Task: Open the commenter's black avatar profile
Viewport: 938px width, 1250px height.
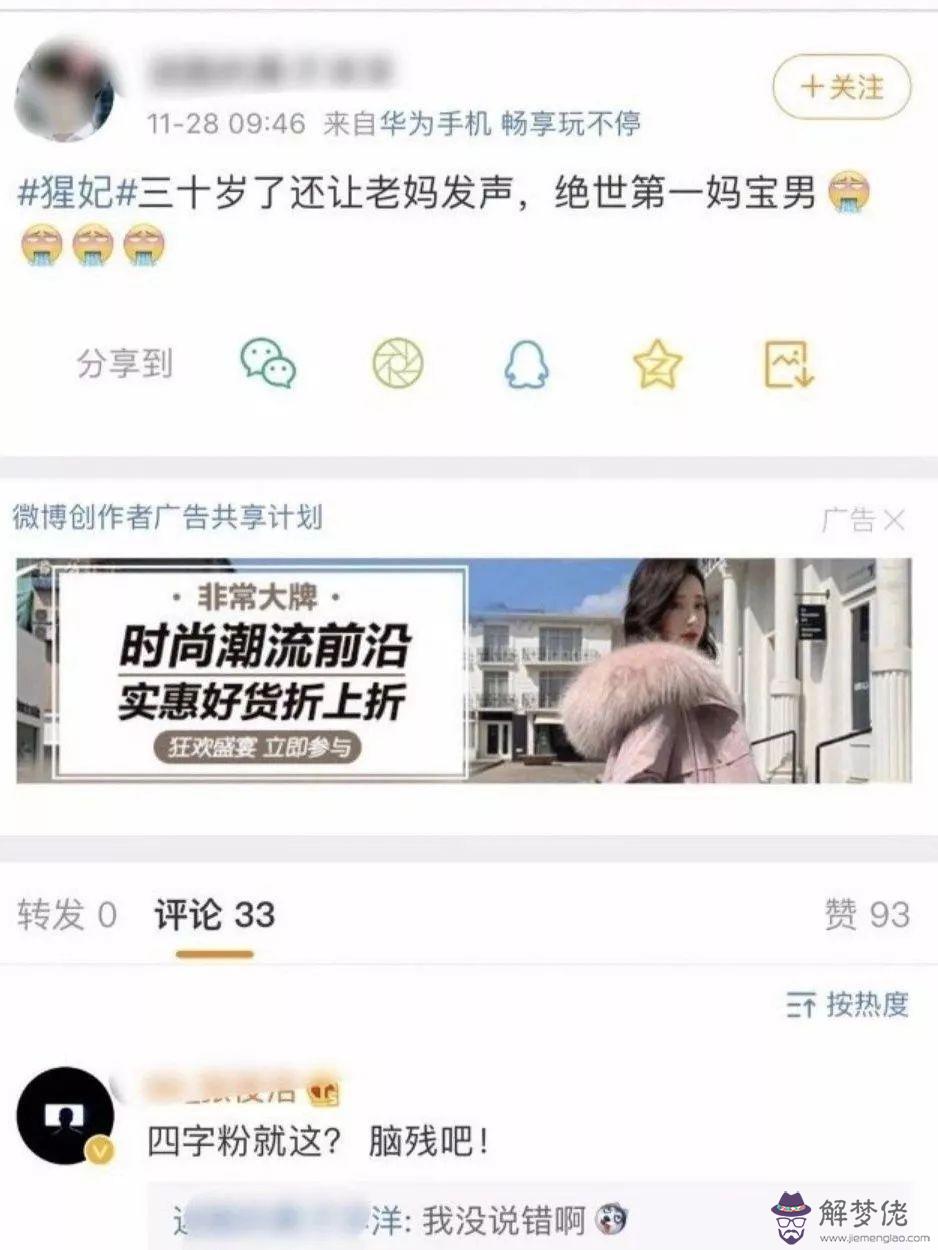Action: (x=65, y=1115)
